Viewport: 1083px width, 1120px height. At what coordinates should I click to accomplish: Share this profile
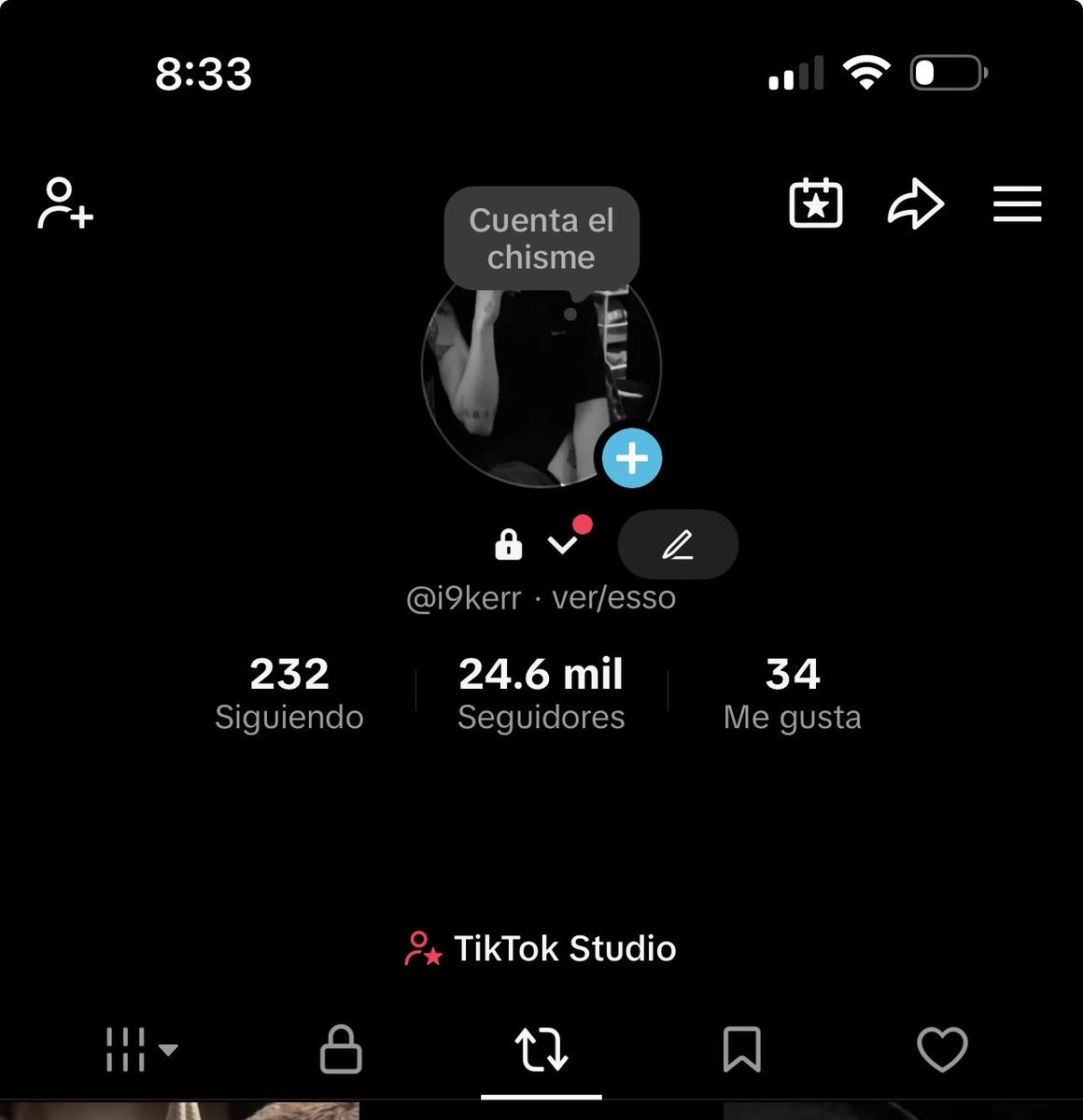click(915, 203)
